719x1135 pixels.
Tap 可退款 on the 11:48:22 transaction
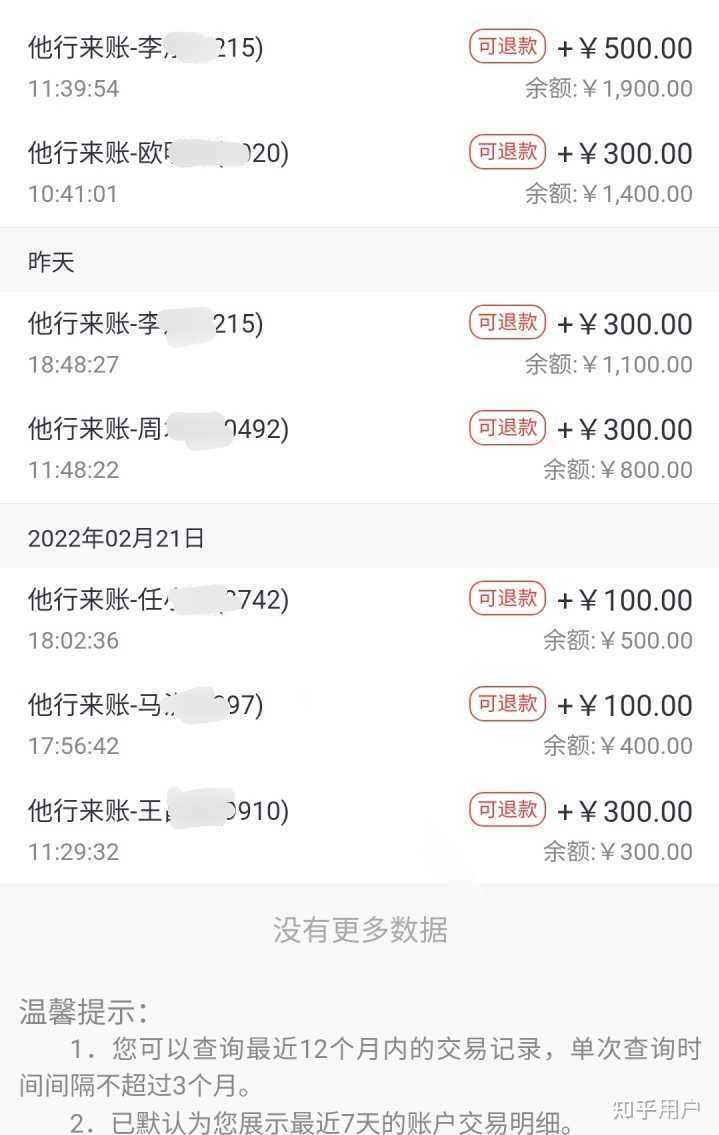[507, 428]
